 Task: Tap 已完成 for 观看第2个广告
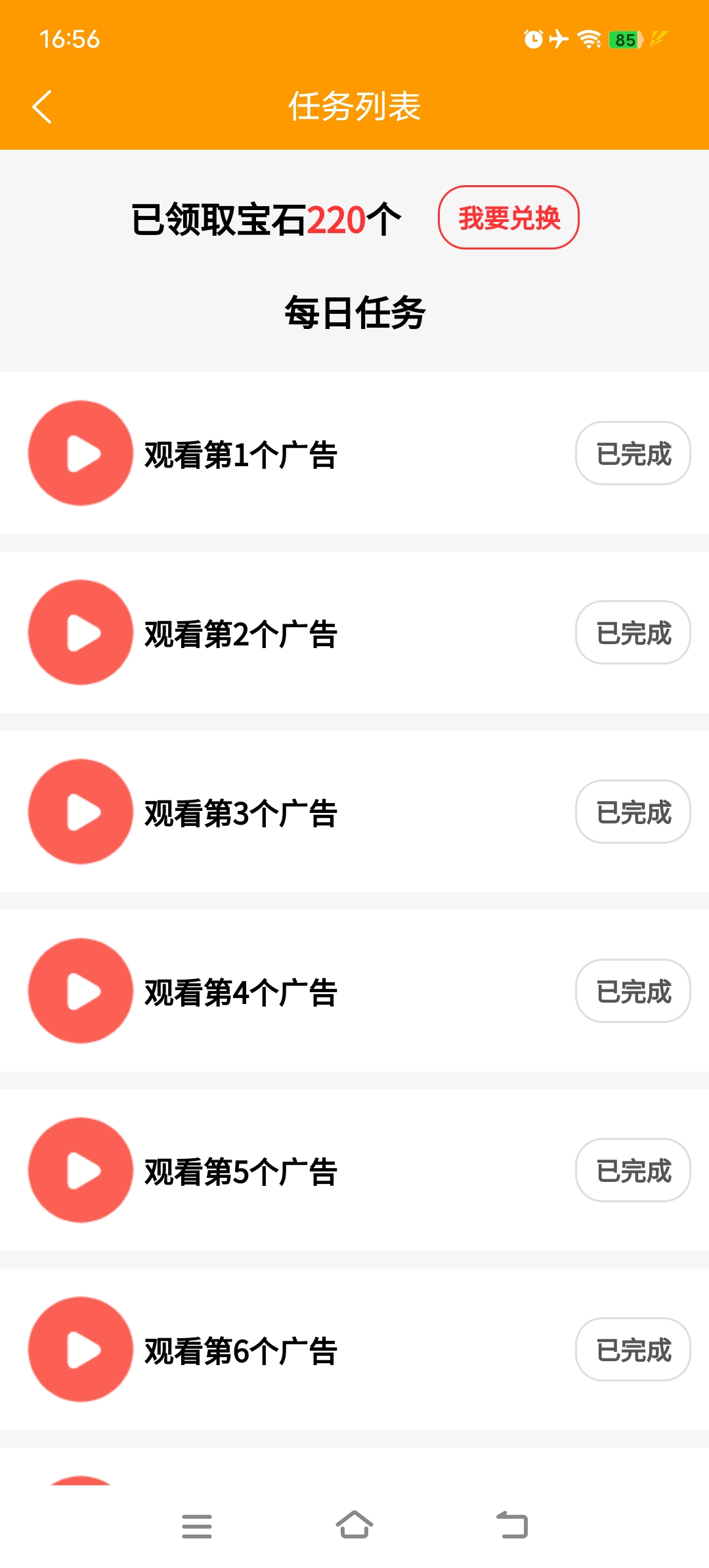[633, 632]
